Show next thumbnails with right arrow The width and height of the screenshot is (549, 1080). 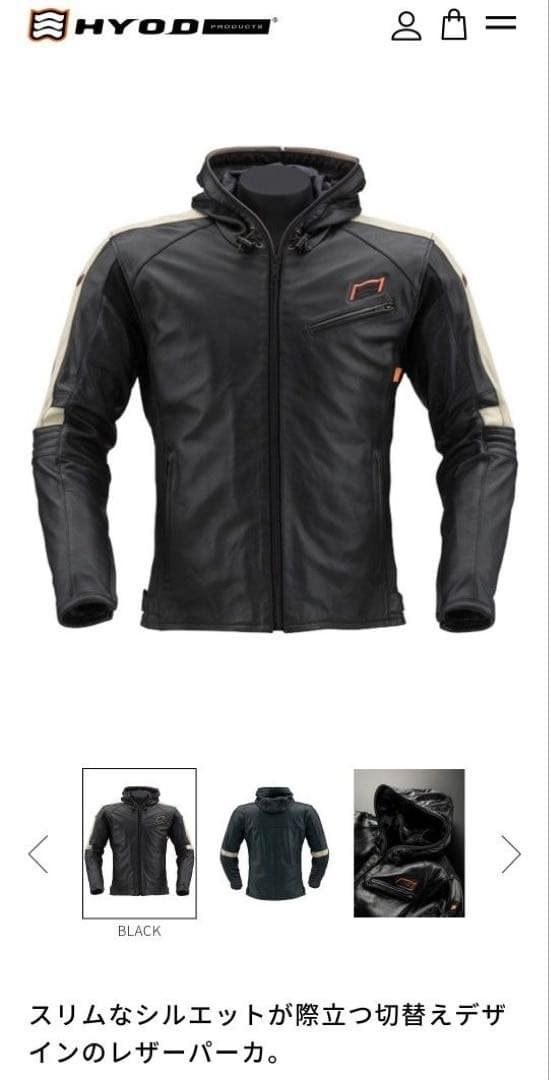(x=511, y=854)
